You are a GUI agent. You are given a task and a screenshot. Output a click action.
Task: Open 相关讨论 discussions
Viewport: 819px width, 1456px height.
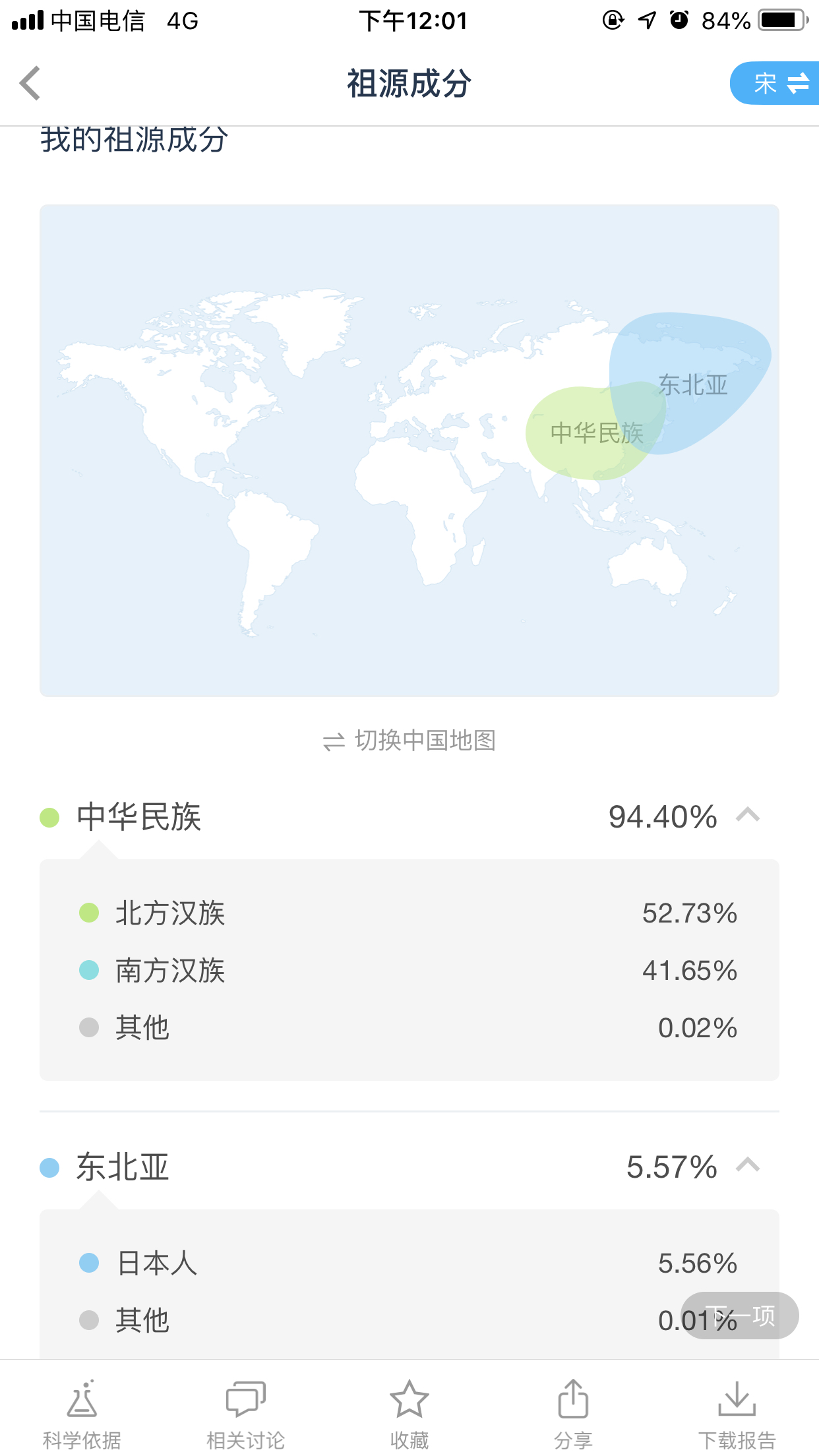[x=245, y=1414]
